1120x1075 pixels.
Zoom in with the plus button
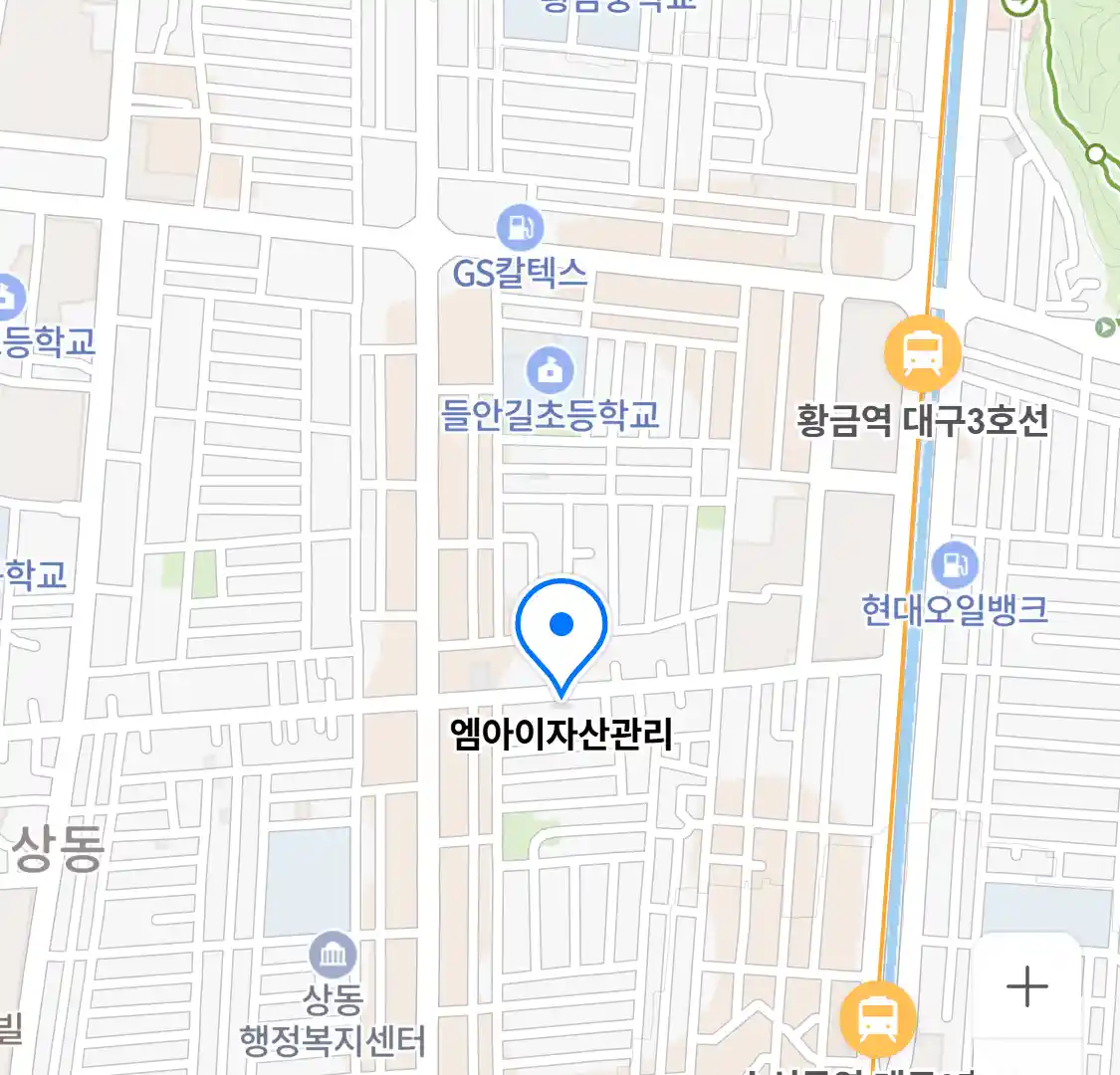[1026, 986]
